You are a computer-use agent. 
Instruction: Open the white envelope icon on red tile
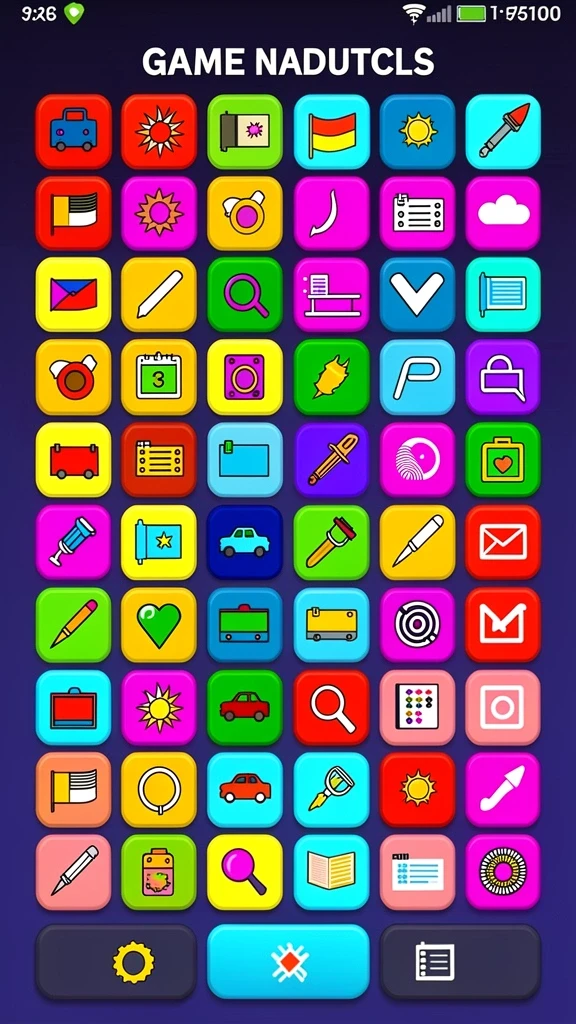click(x=503, y=541)
